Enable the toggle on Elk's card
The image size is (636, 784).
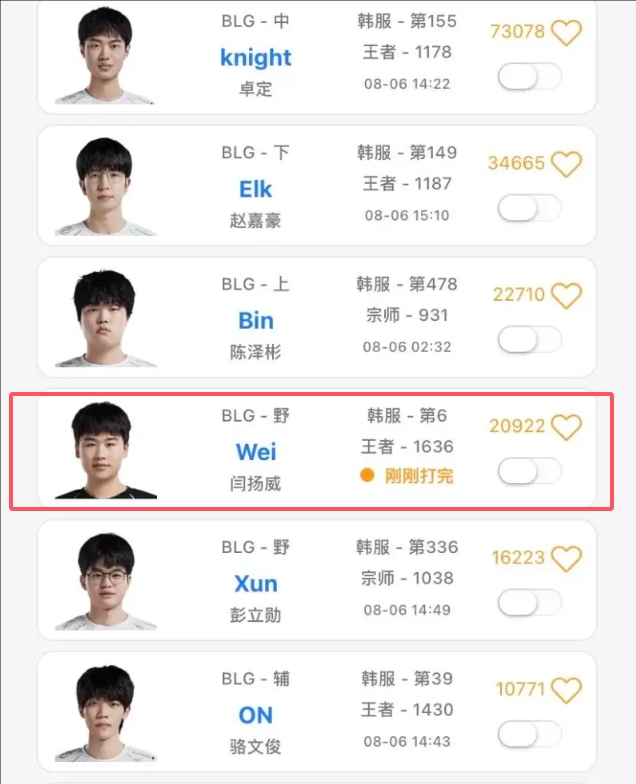(530, 208)
